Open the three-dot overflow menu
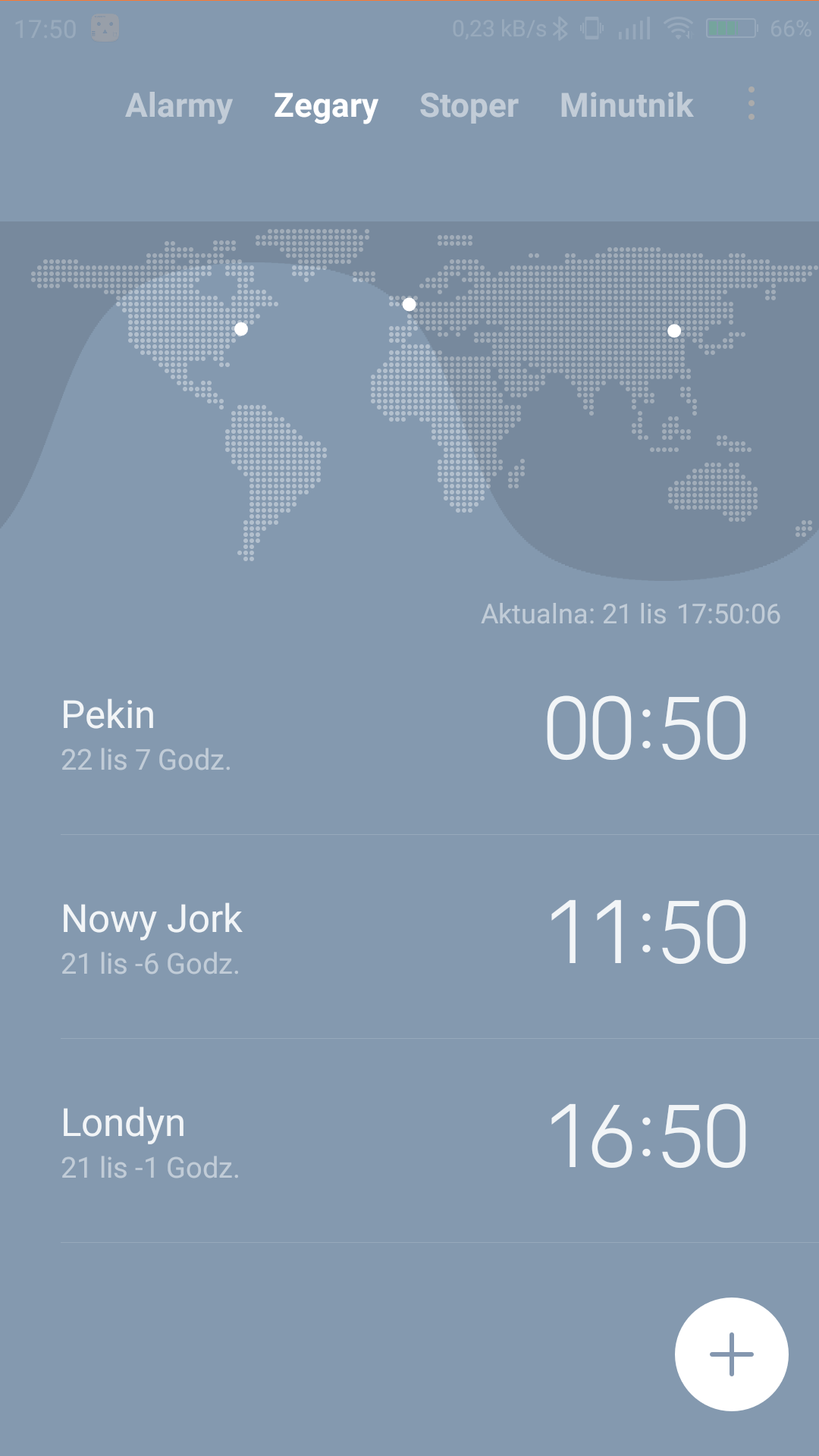This screenshot has height=1456, width=819. click(751, 103)
